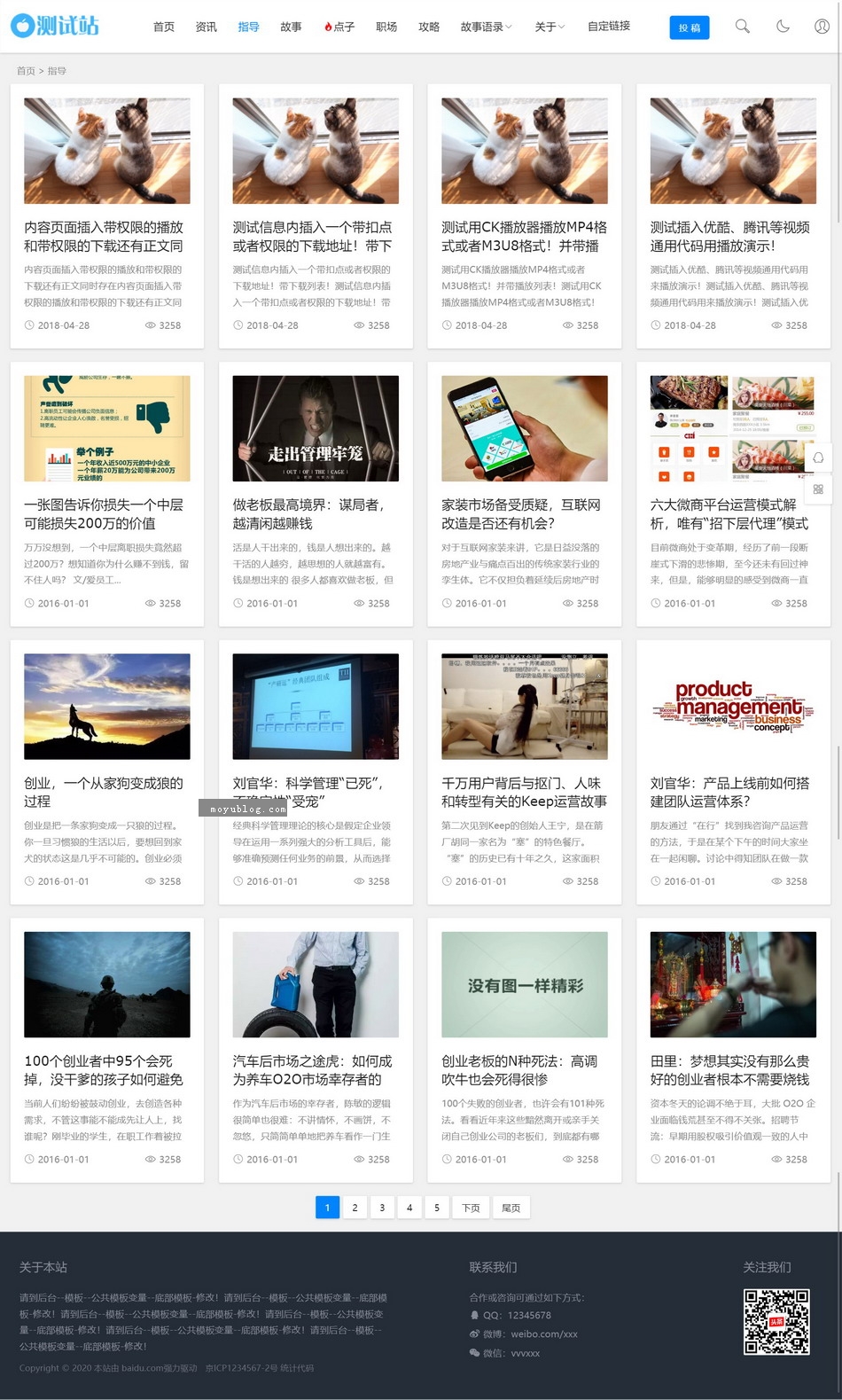Switch to the 资讯 nav item
The width and height of the screenshot is (842, 1400).
[x=207, y=27]
